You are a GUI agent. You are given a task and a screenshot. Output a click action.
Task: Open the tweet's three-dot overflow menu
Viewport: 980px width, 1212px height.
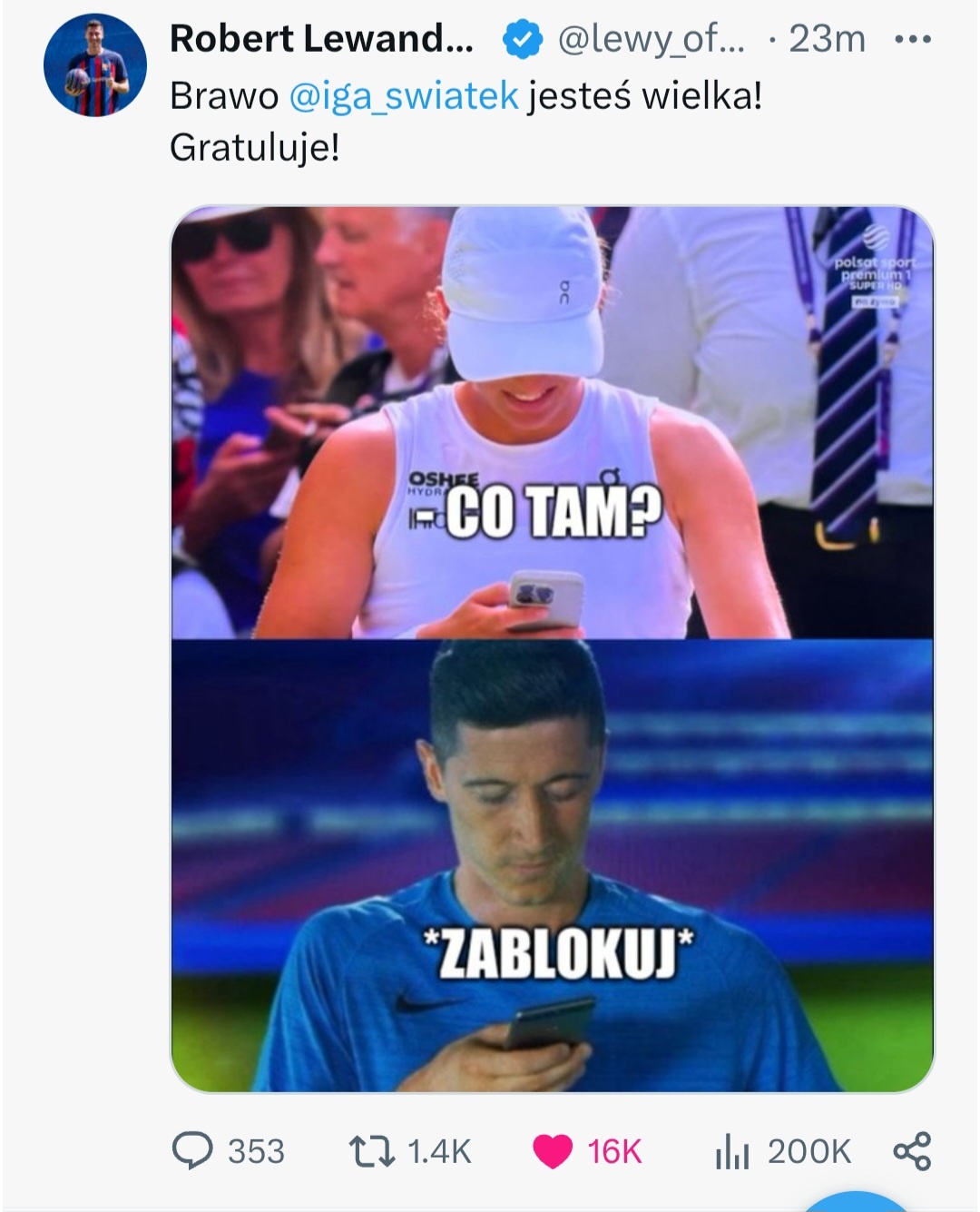[x=912, y=39]
